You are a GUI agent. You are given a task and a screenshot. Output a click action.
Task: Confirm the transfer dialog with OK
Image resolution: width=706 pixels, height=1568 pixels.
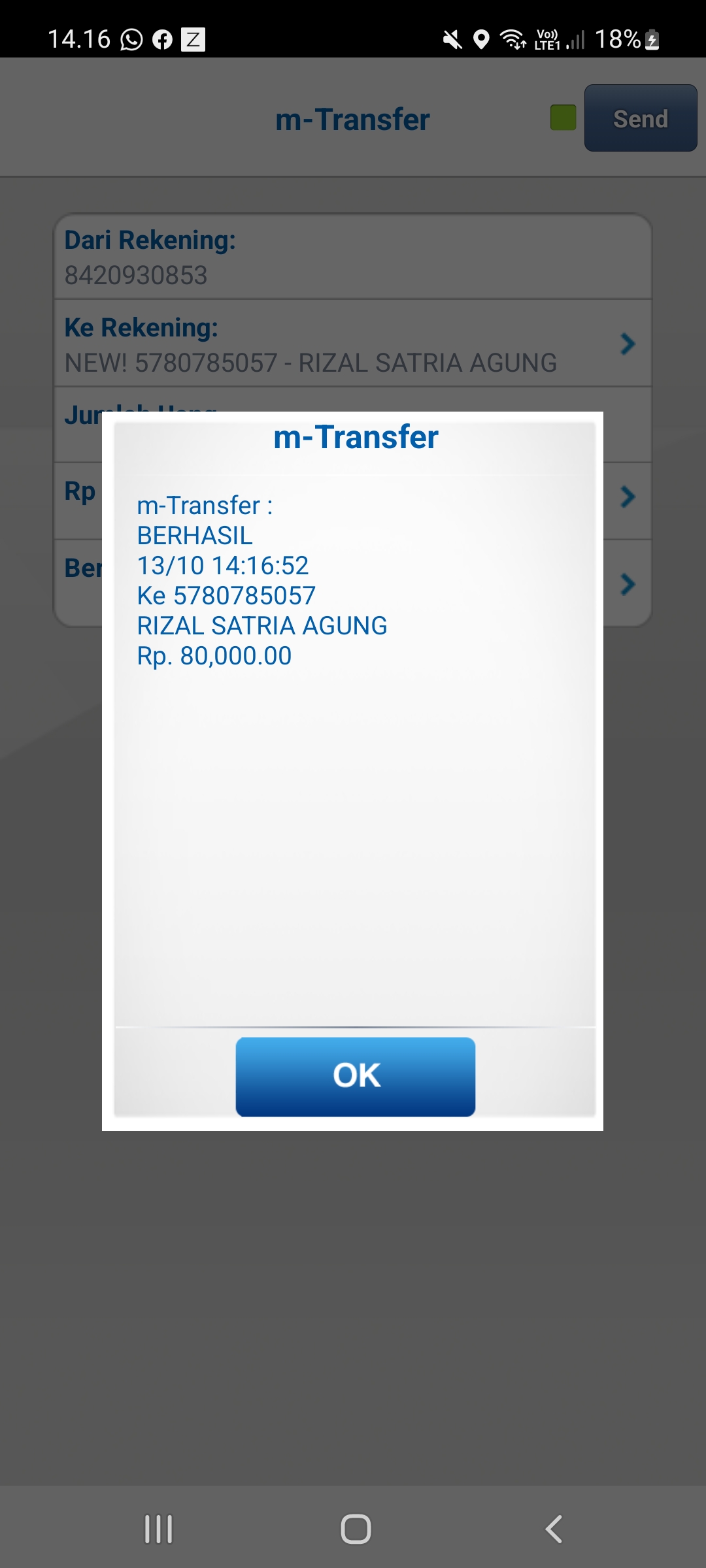tap(355, 1076)
